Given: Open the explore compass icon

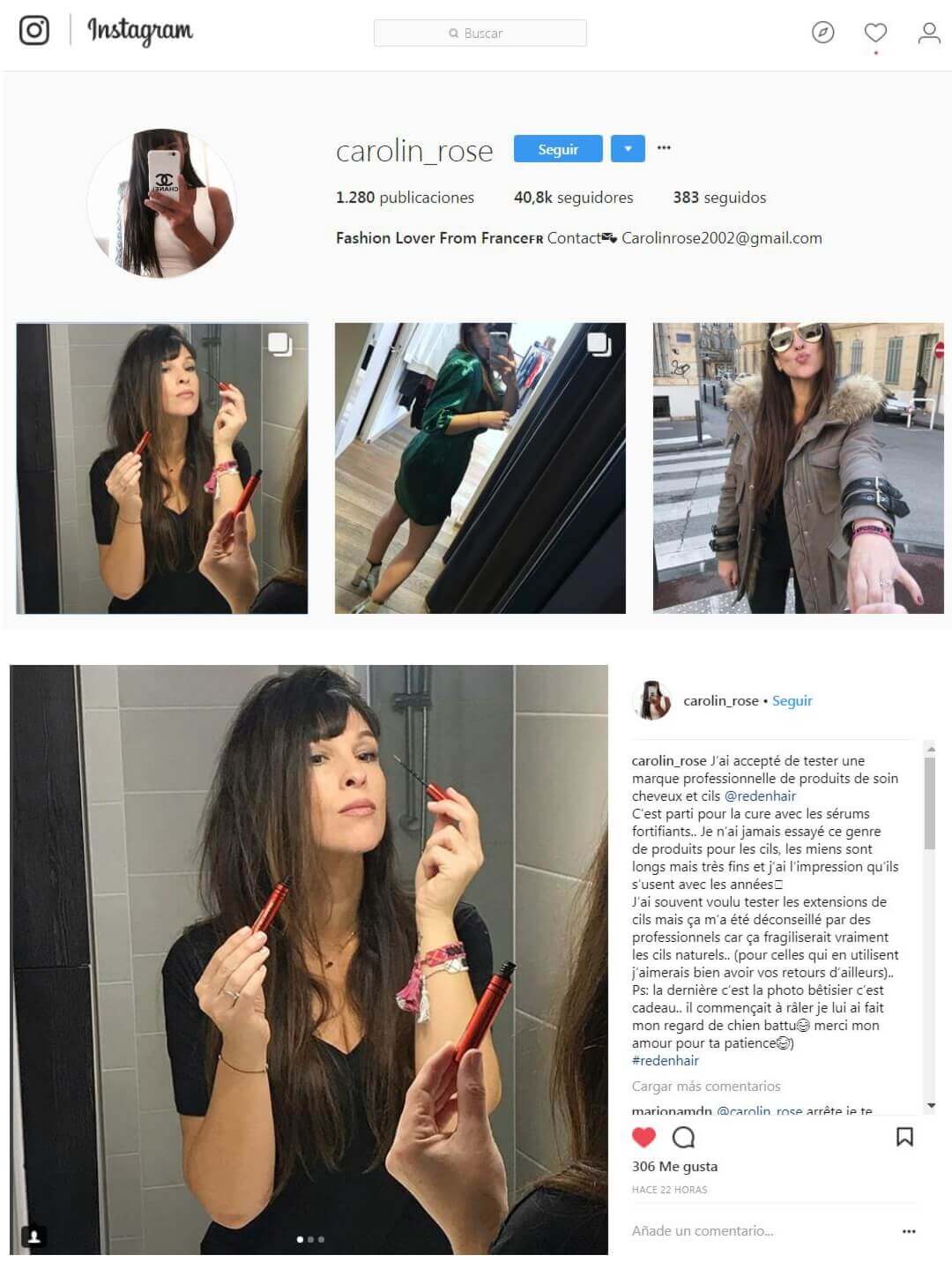Looking at the screenshot, I should pyautogui.click(x=822, y=33).
